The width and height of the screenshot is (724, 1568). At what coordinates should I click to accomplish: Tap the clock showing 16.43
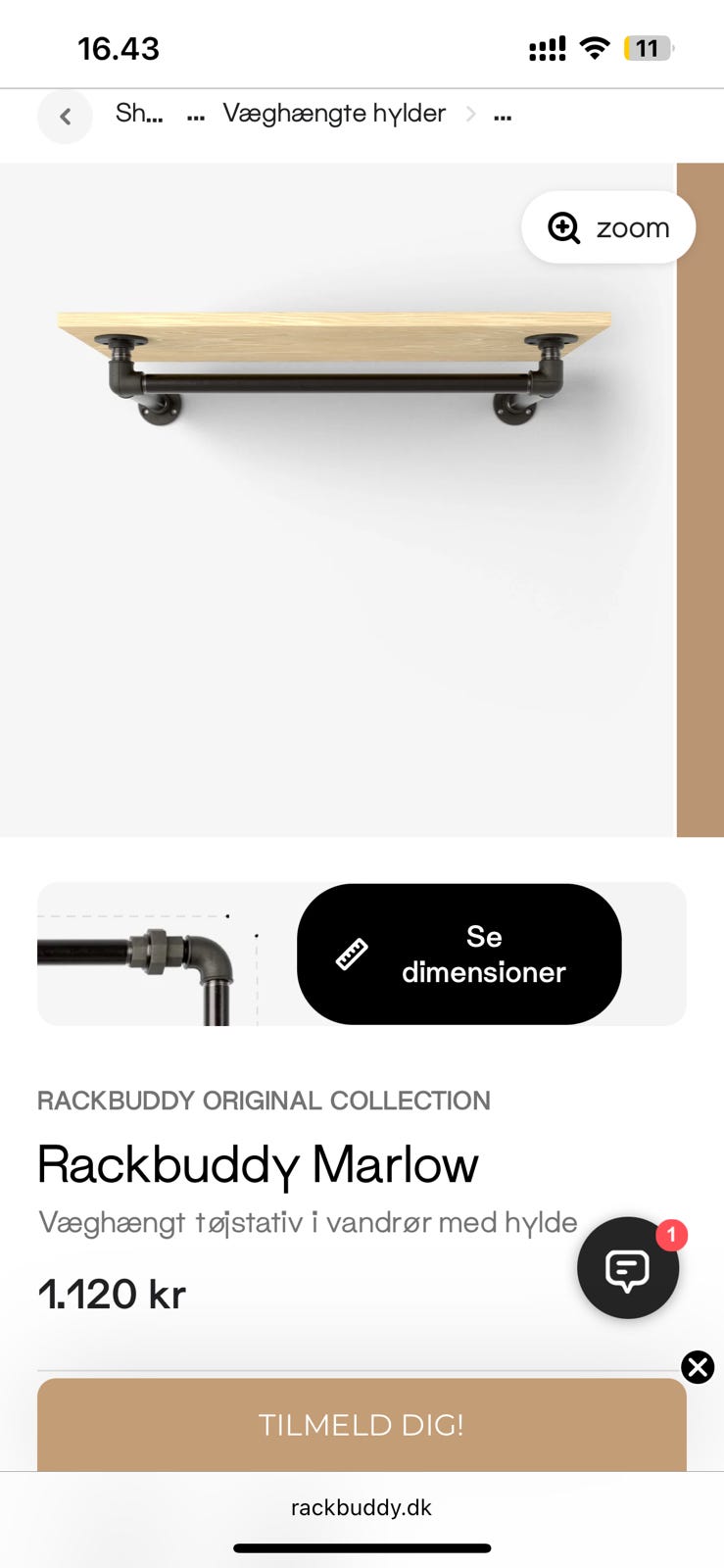coord(120,47)
